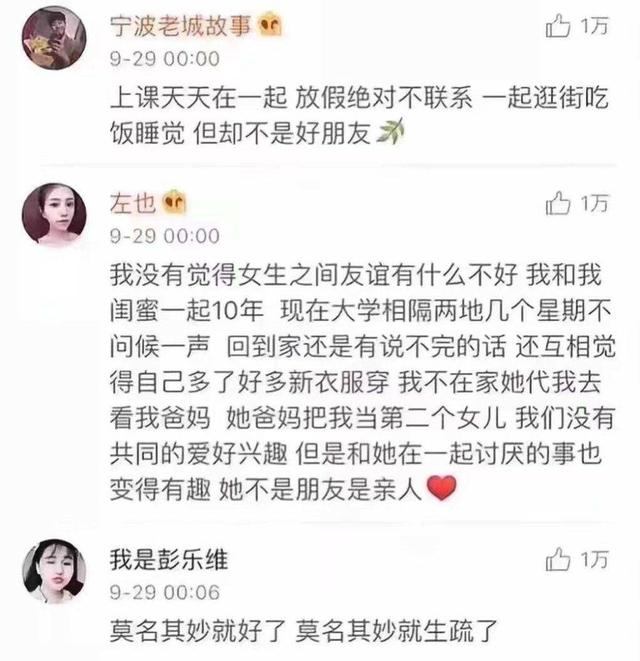Viewport: 640px width, 661px height.
Task: Select the username 左也
Action: [x=132, y=203]
